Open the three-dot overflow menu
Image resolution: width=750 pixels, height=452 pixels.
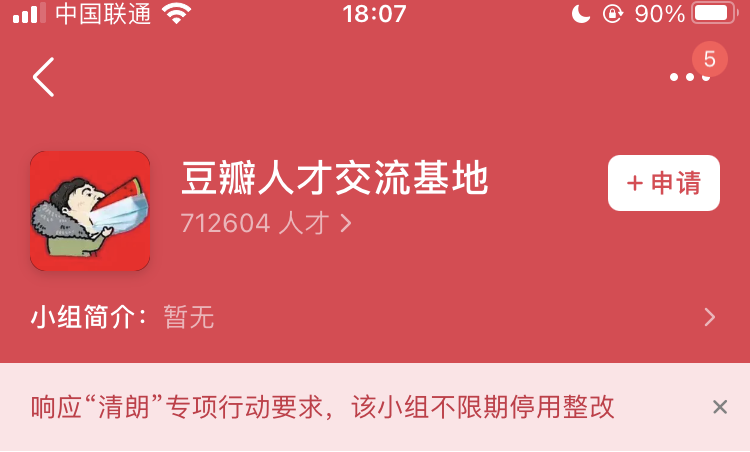tap(689, 77)
